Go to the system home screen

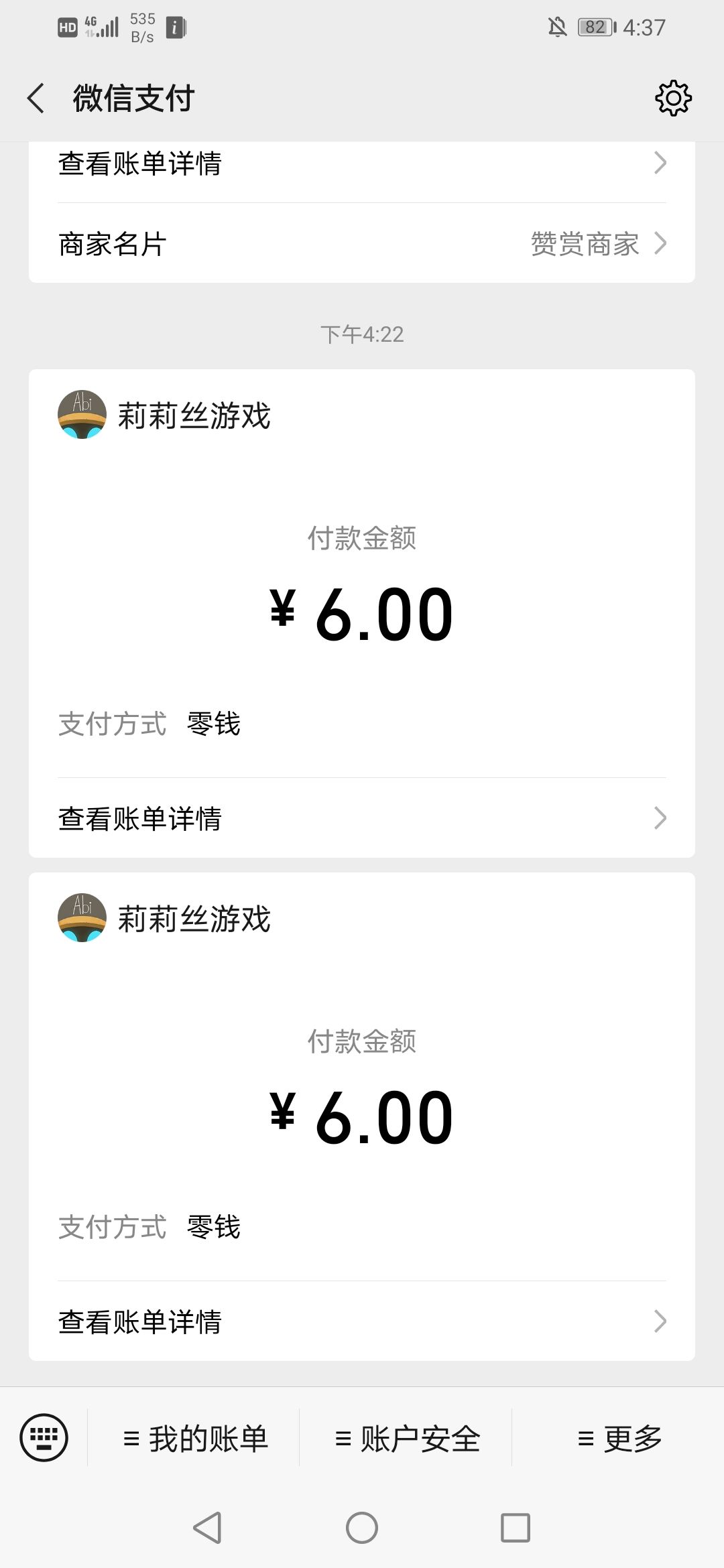click(362, 1528)
